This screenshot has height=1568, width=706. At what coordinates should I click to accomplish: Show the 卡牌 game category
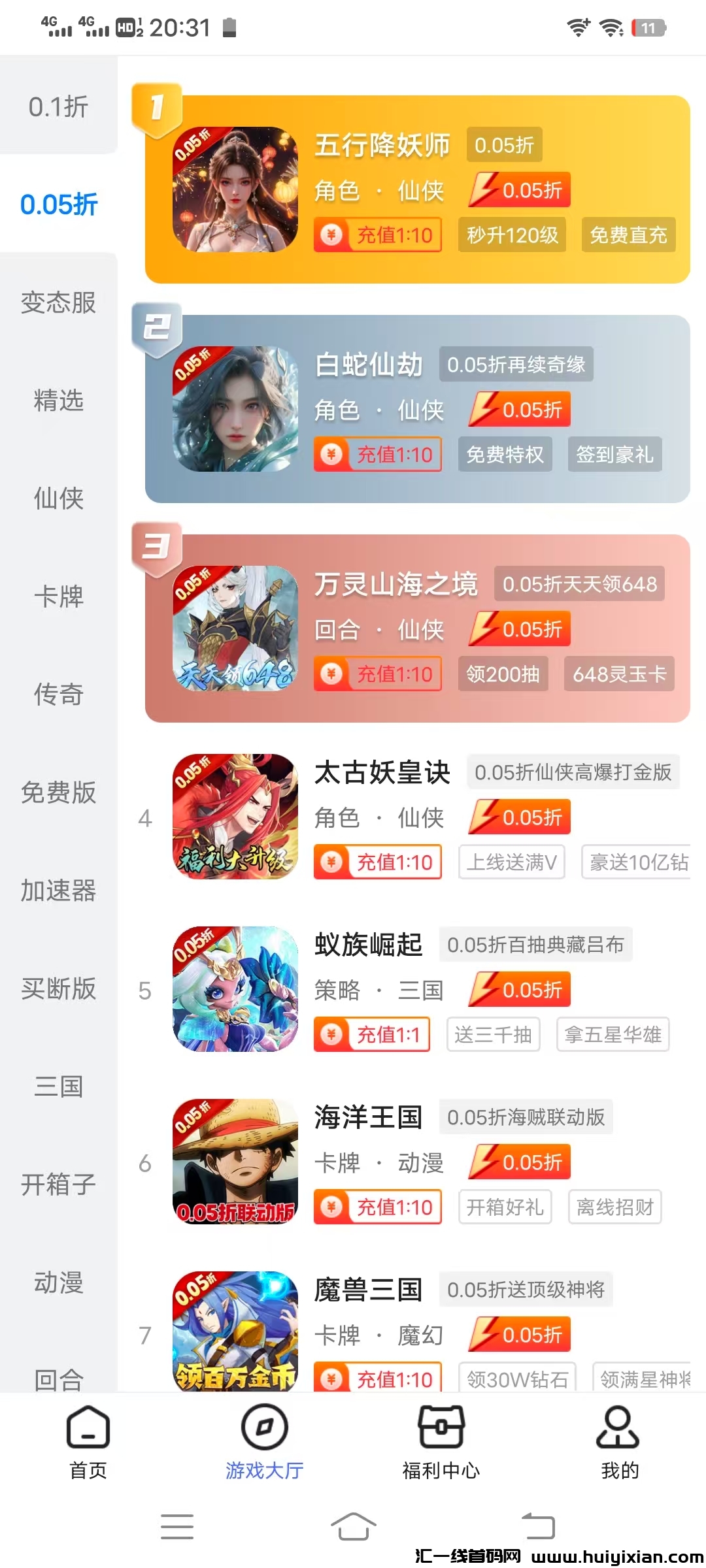point(58,596)
